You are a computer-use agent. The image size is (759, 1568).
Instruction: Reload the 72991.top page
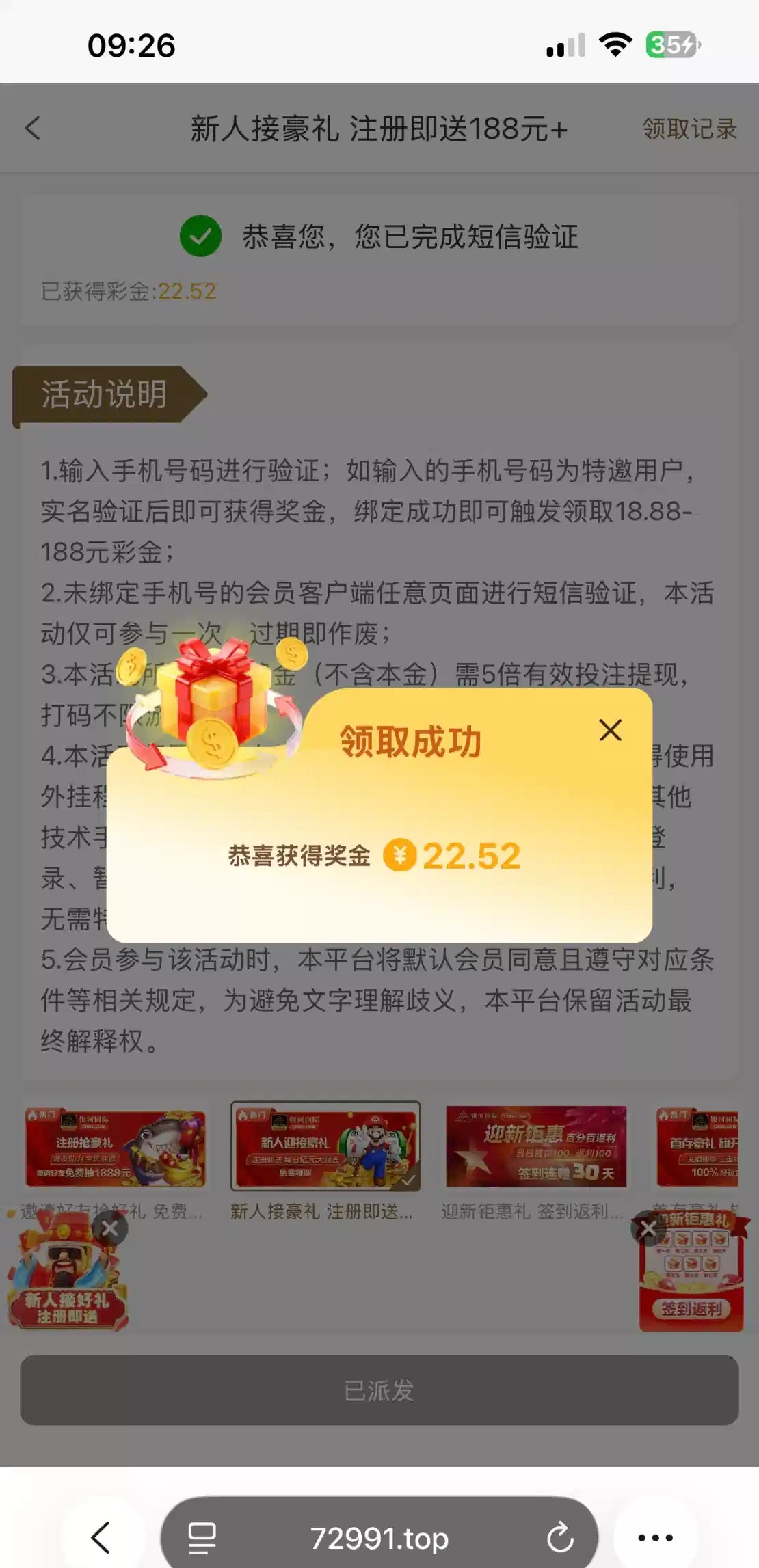point(560,1538)
